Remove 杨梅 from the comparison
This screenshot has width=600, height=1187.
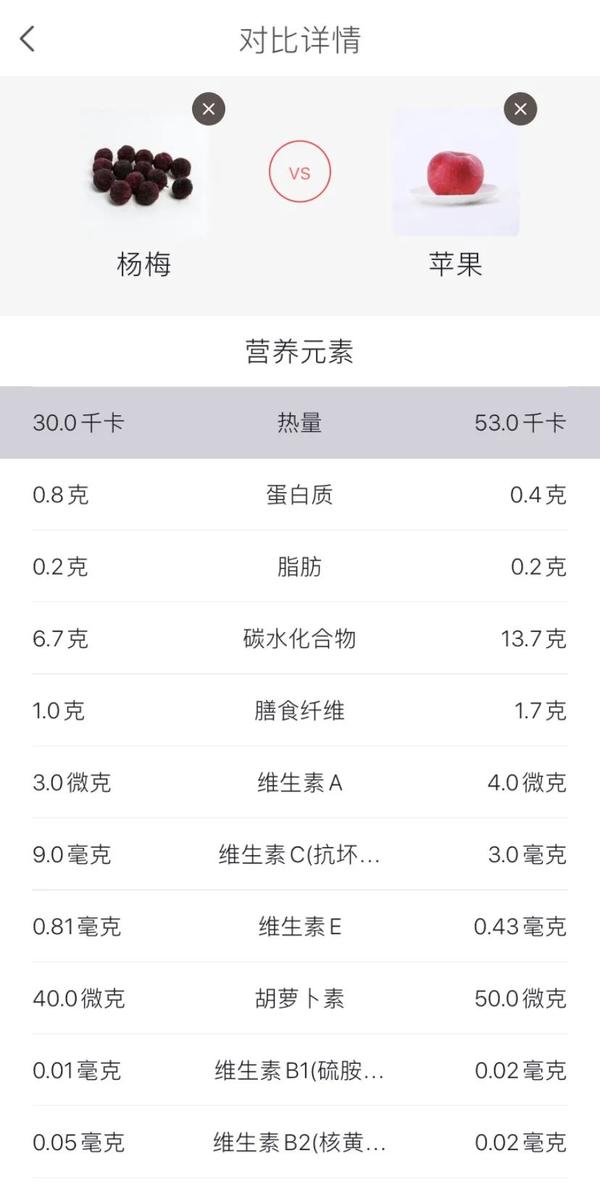(x=209, y=109)
